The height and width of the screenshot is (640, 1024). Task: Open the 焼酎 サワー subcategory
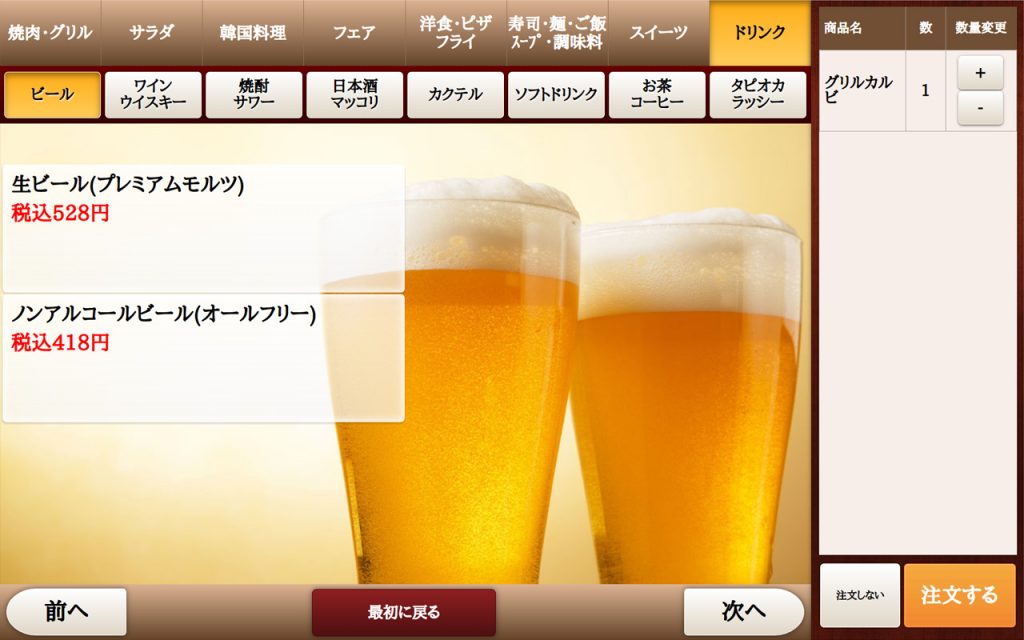(x=253, y=95)
